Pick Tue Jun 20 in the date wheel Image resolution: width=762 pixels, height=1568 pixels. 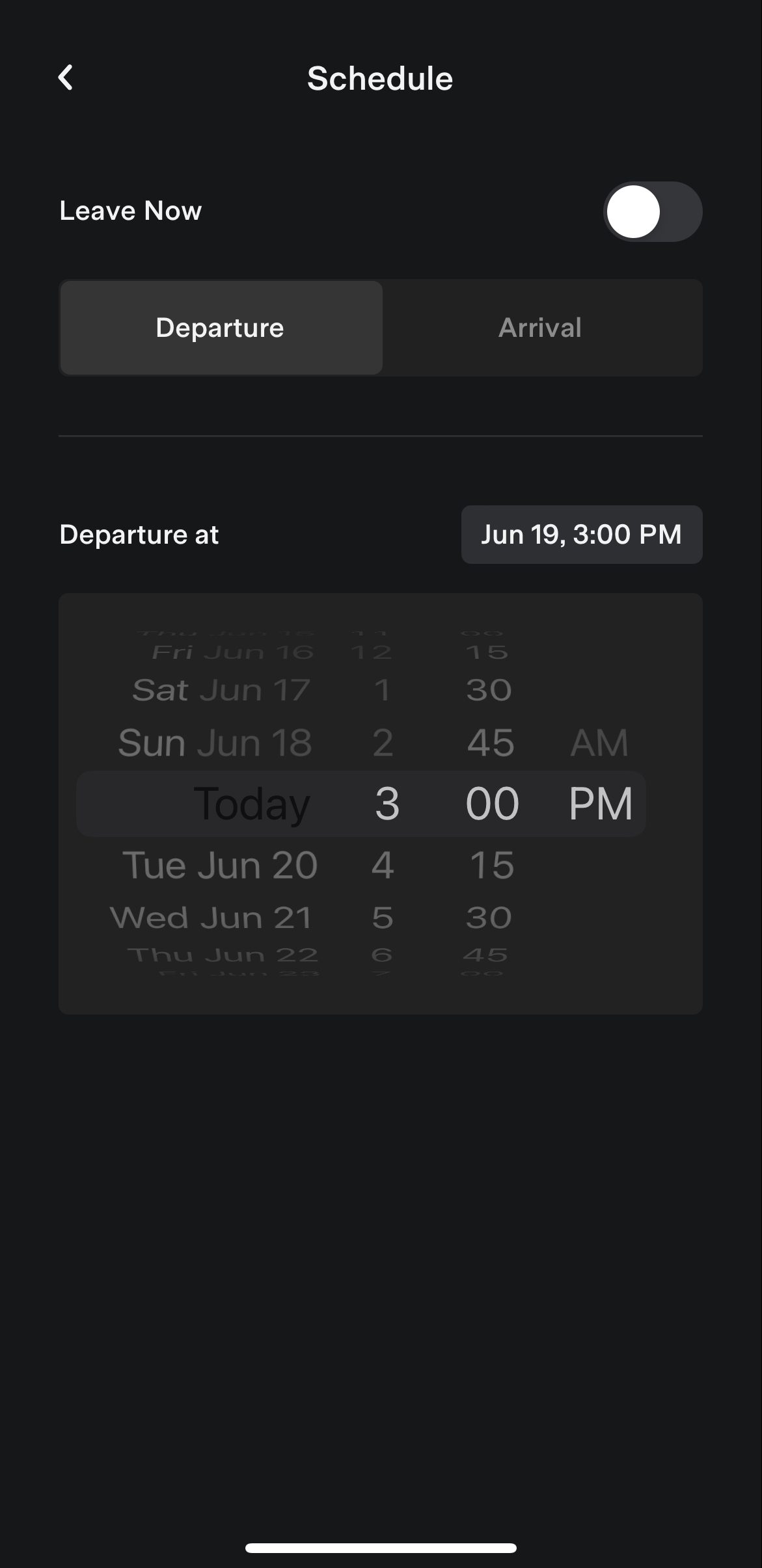click(220, 865)
